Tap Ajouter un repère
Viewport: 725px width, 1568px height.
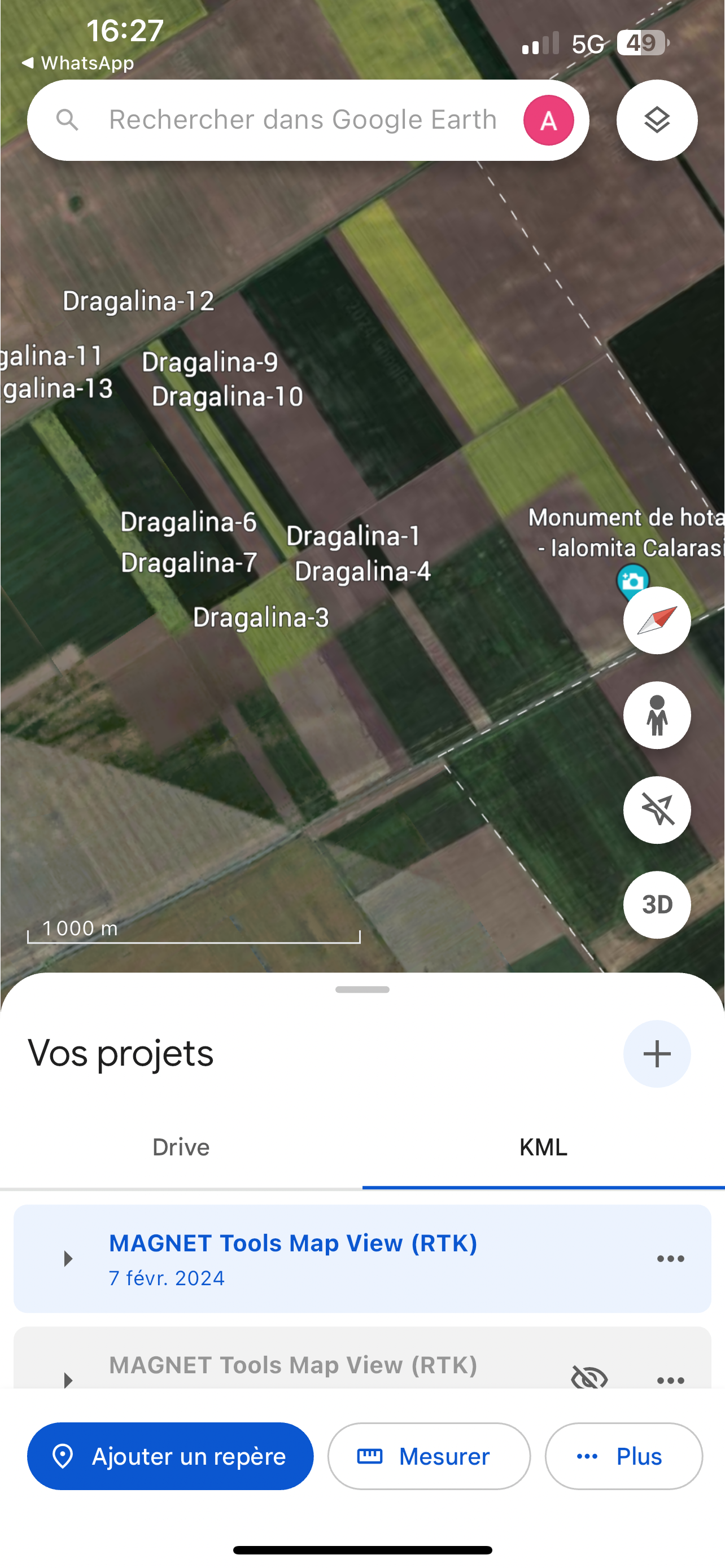170,1456
